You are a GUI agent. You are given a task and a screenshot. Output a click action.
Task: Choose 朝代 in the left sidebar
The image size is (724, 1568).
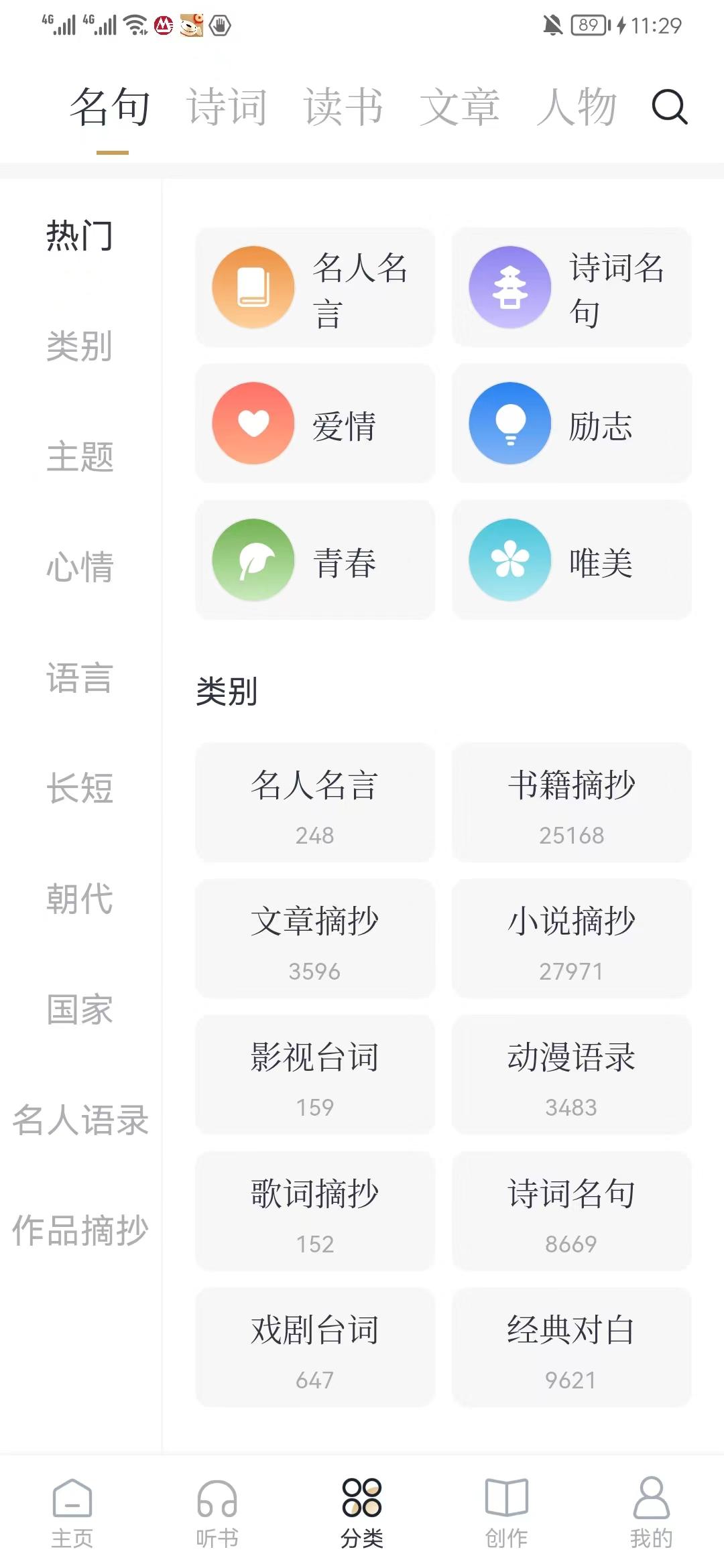pos(80,899)
